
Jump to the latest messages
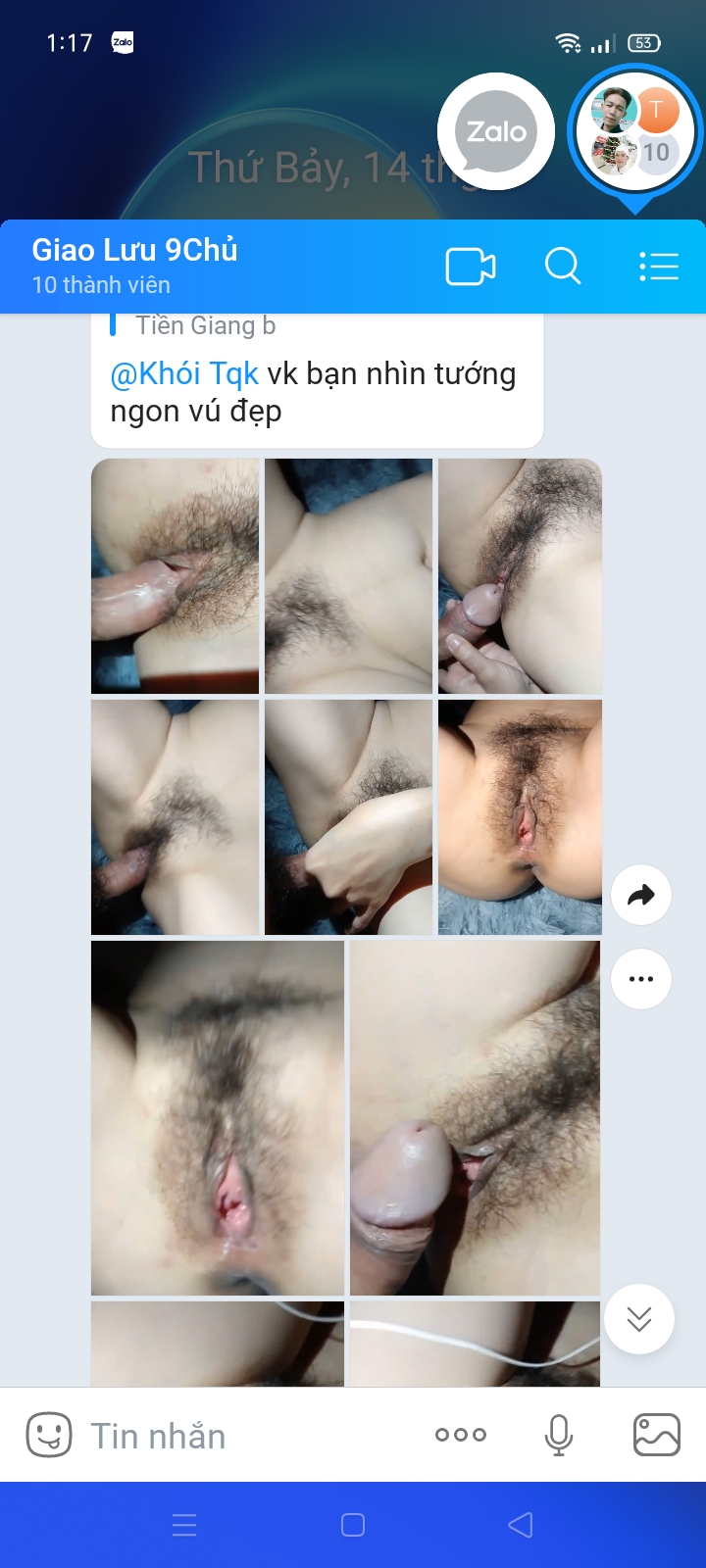click(x=639, y=1319)
